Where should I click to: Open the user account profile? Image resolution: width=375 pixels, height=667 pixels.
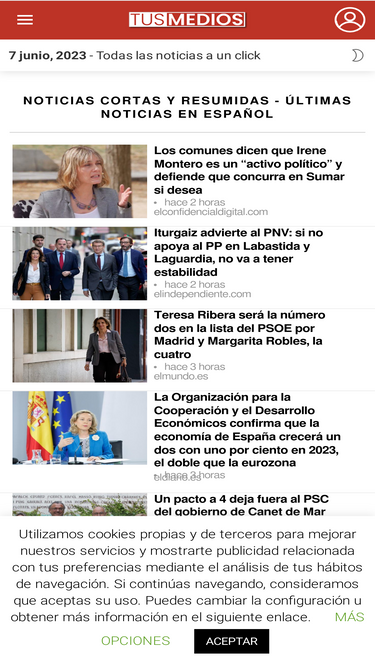click(349, 20)
